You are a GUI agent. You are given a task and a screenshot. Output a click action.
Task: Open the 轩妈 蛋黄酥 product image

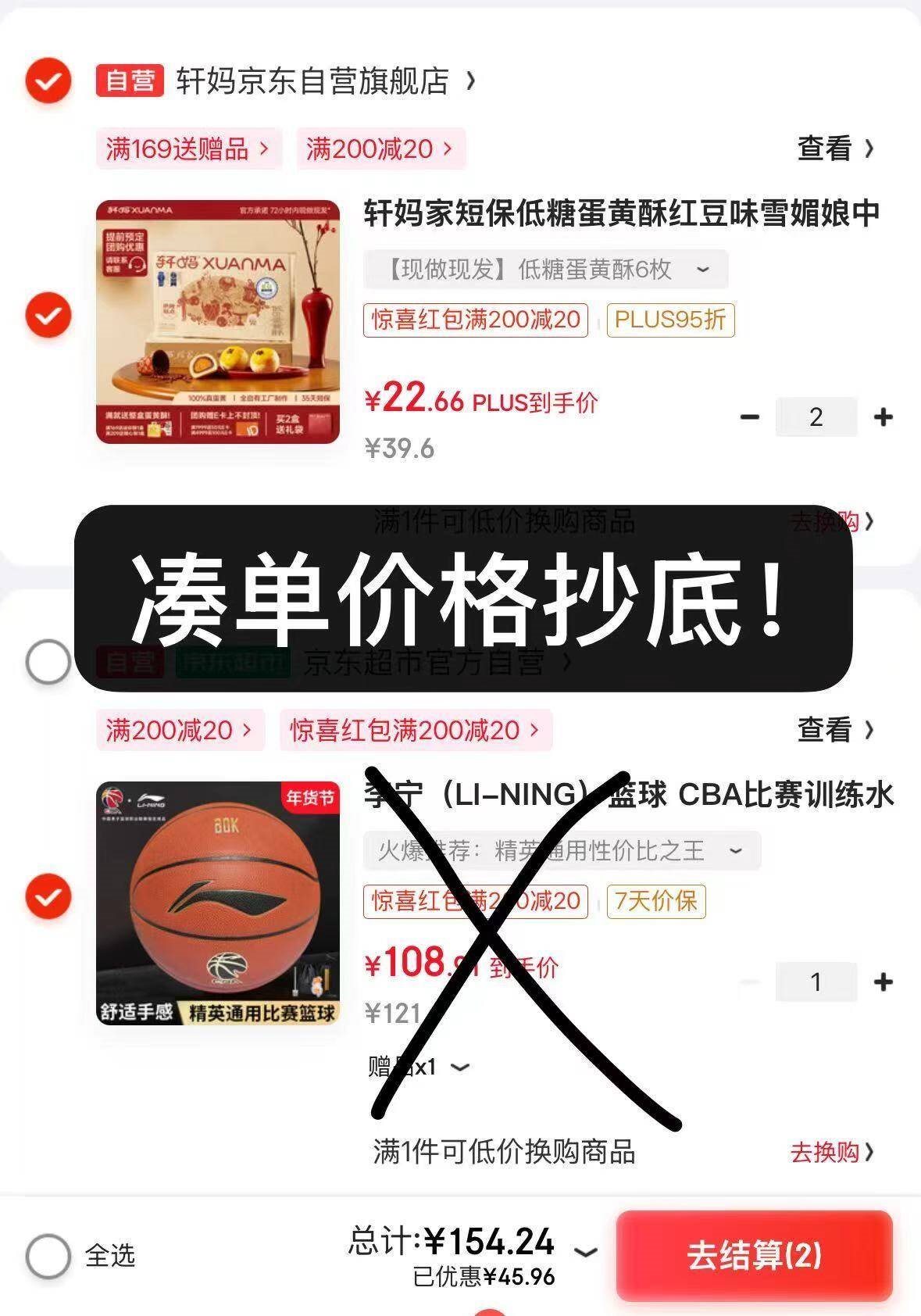[x=218, y=321]
